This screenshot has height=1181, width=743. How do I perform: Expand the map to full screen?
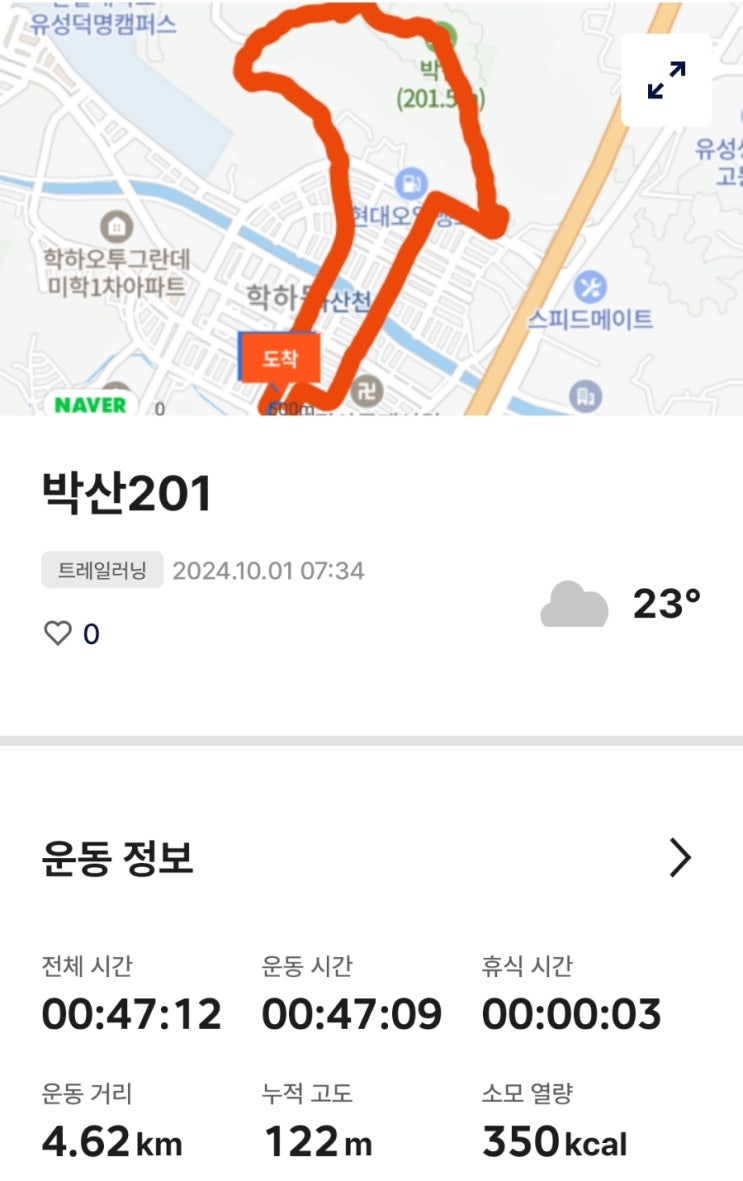(666, 80)
